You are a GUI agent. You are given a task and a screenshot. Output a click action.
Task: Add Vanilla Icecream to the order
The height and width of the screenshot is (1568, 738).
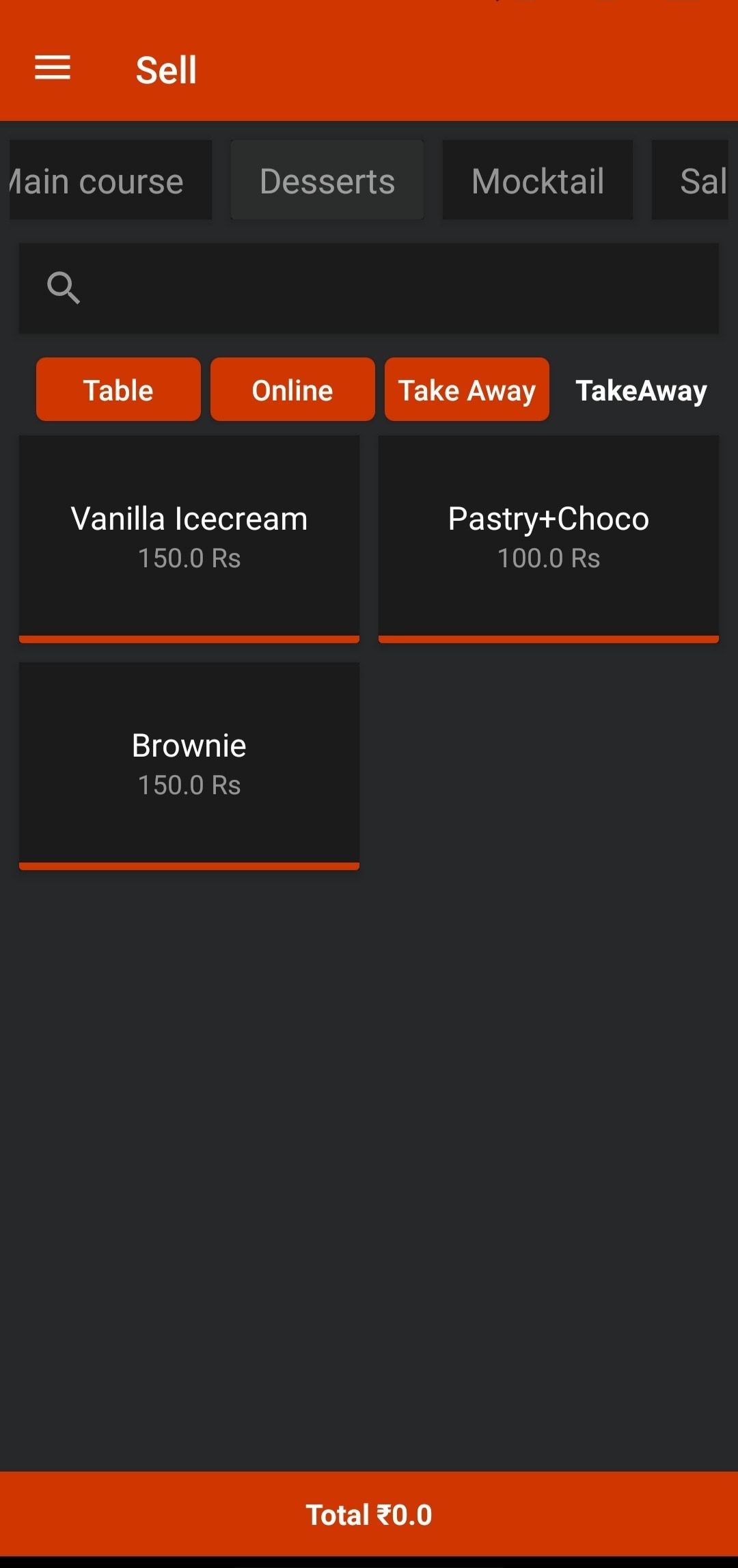189,537
